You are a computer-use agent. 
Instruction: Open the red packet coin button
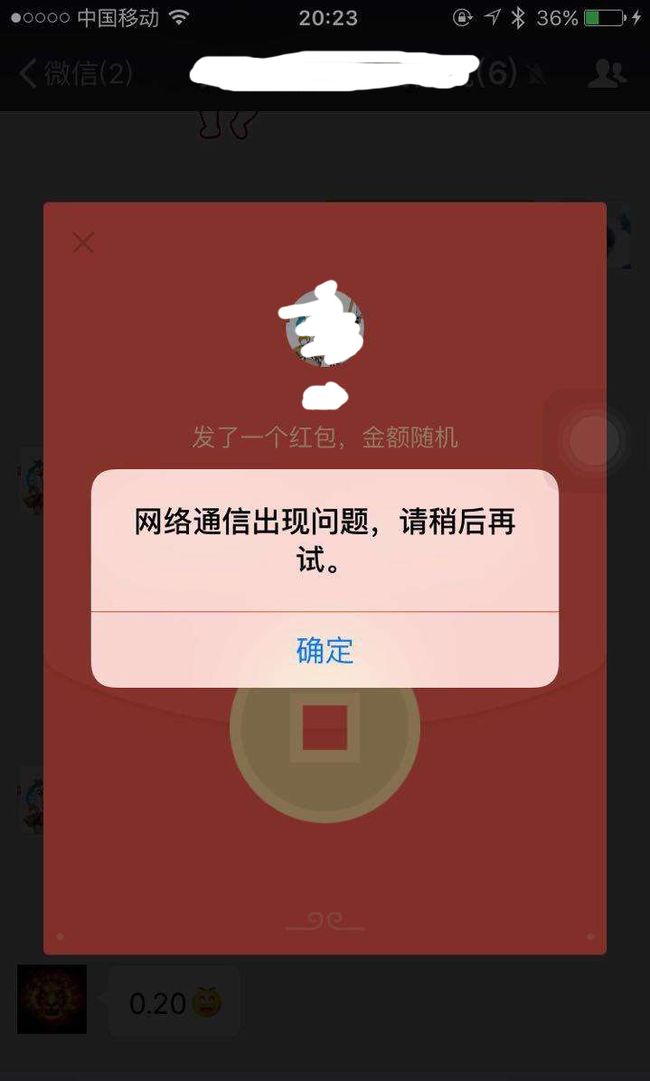[325, 727]
